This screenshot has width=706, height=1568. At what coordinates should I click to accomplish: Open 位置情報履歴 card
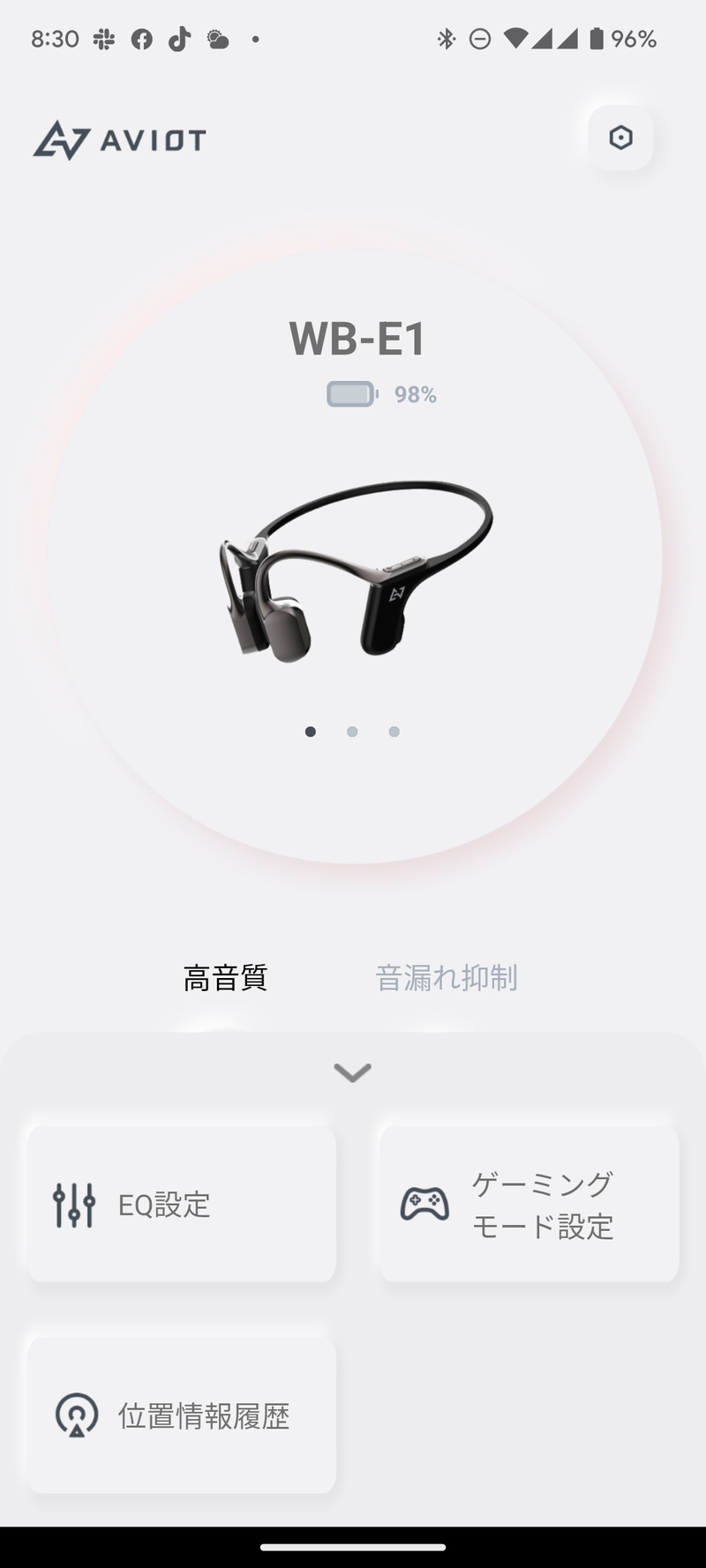pyautogui.click(x=181, y=1415)
